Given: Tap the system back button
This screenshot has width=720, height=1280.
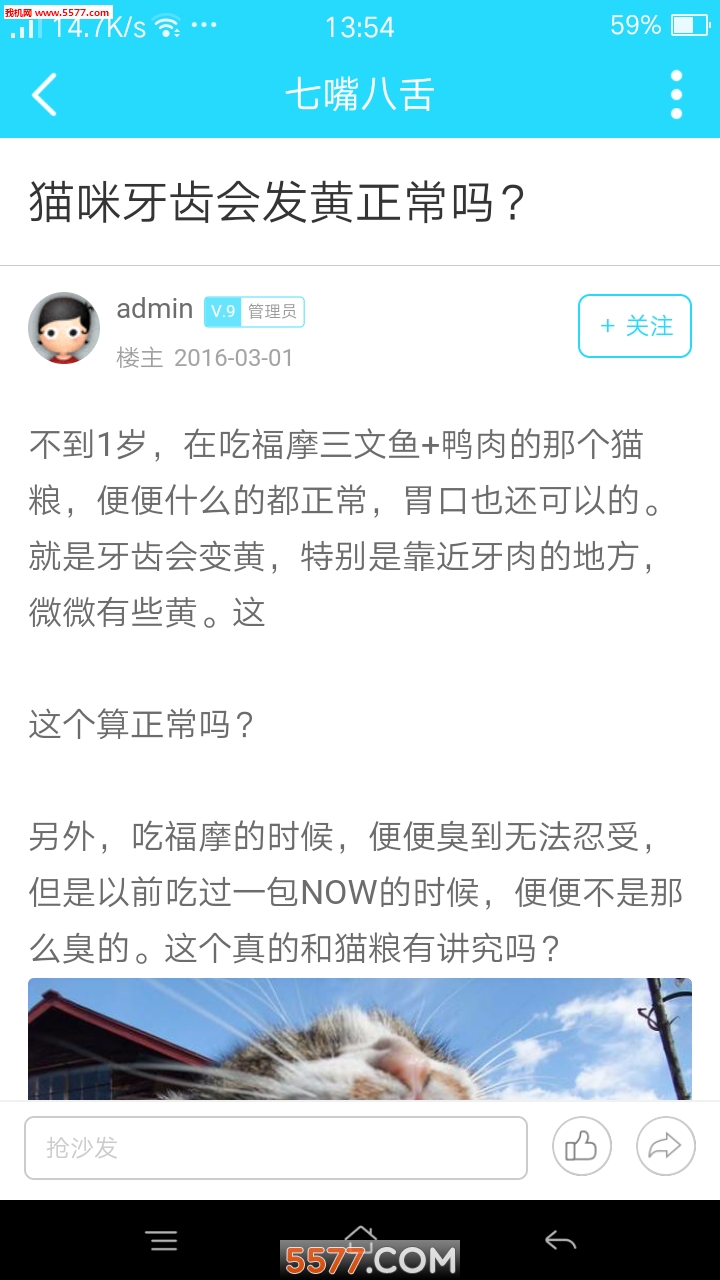Looking at the screenshot, I should coord(560,1241).
